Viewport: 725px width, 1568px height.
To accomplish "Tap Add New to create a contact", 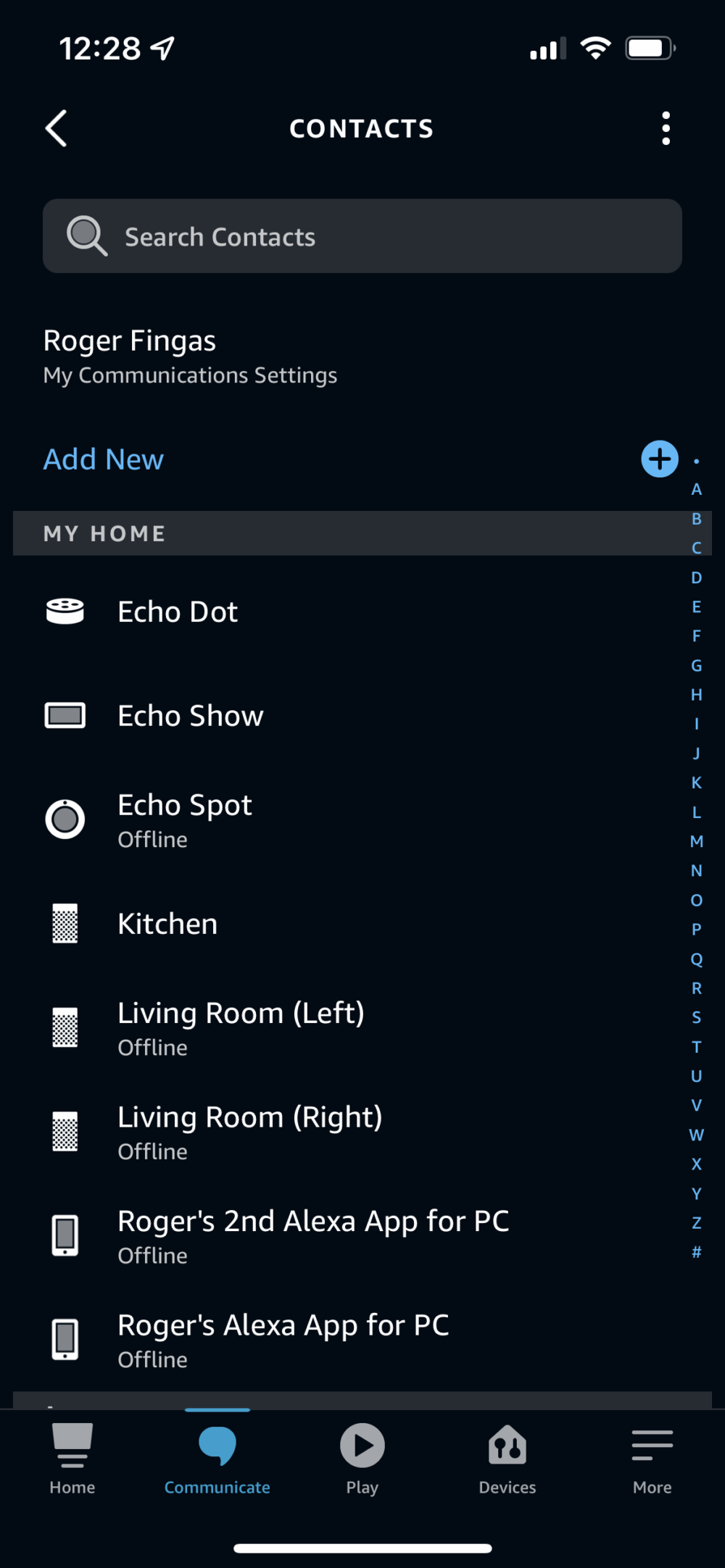I will [104, 459].
